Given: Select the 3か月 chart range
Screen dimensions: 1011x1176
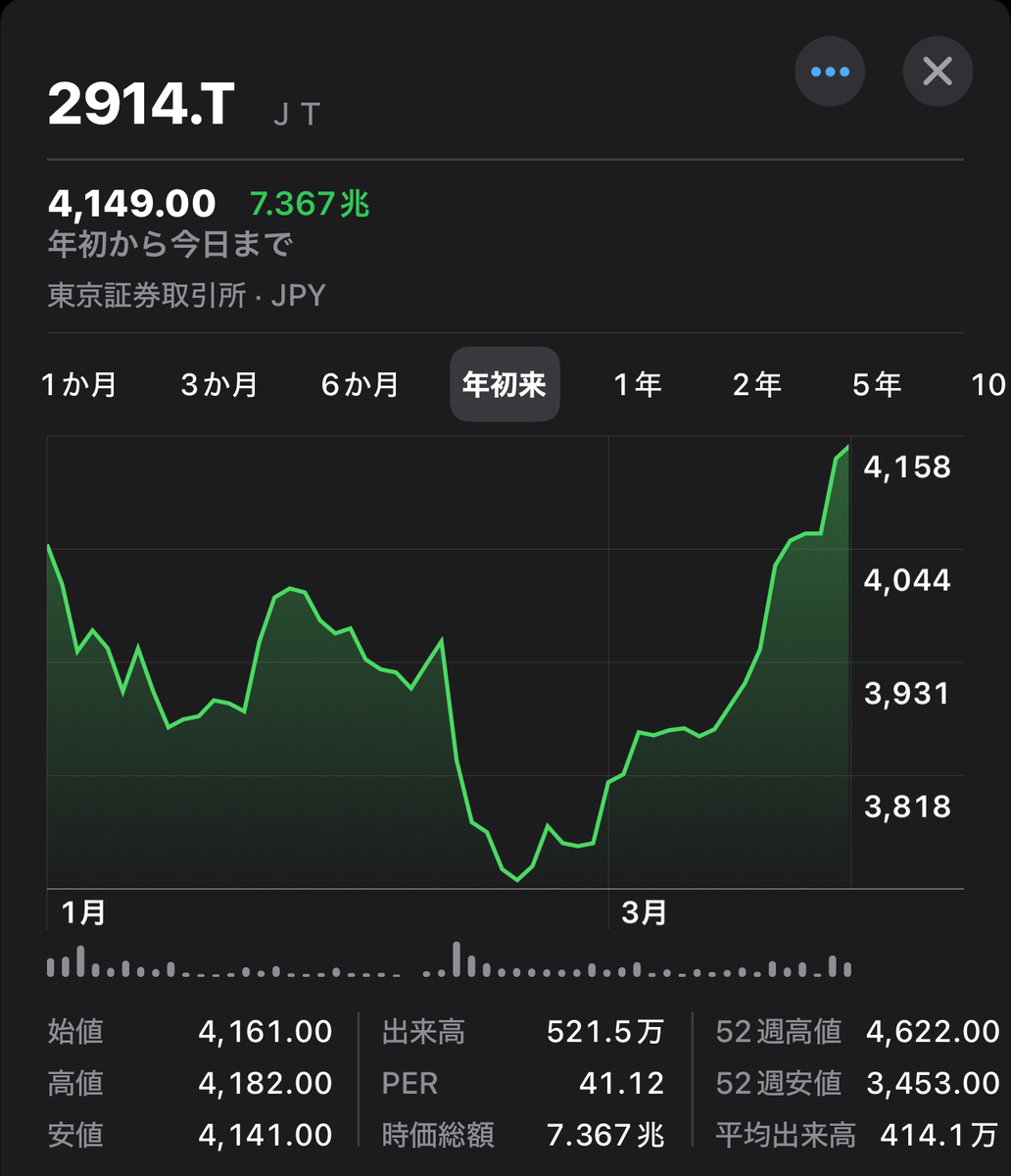Looking at the screenshot, I should coord(219,384).
